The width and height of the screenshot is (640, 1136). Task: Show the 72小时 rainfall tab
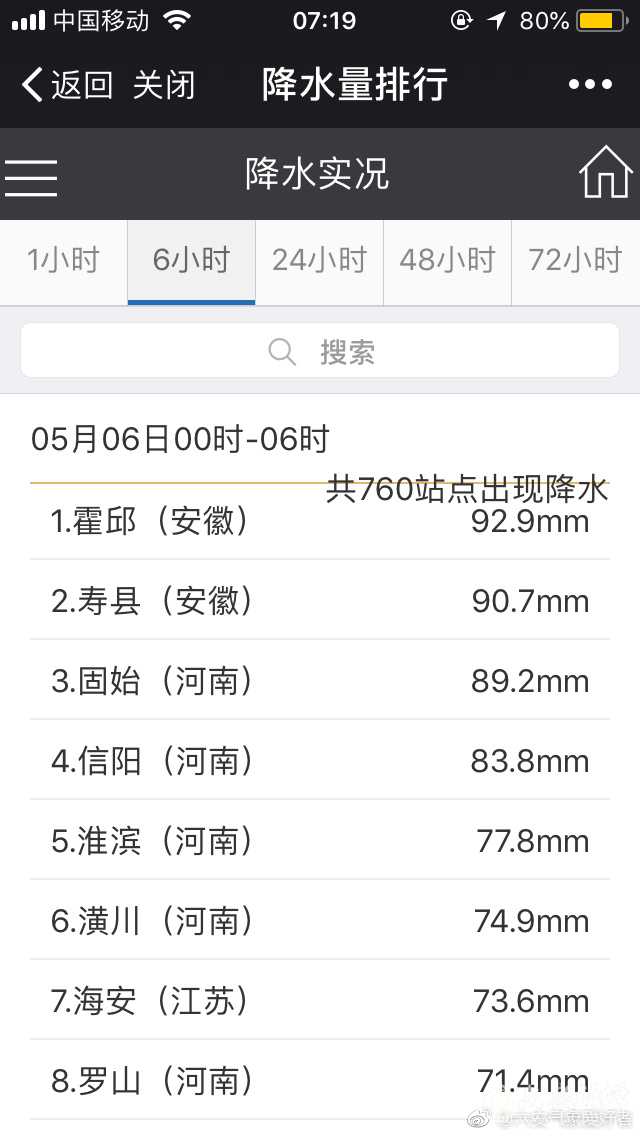tap(575, 261)
